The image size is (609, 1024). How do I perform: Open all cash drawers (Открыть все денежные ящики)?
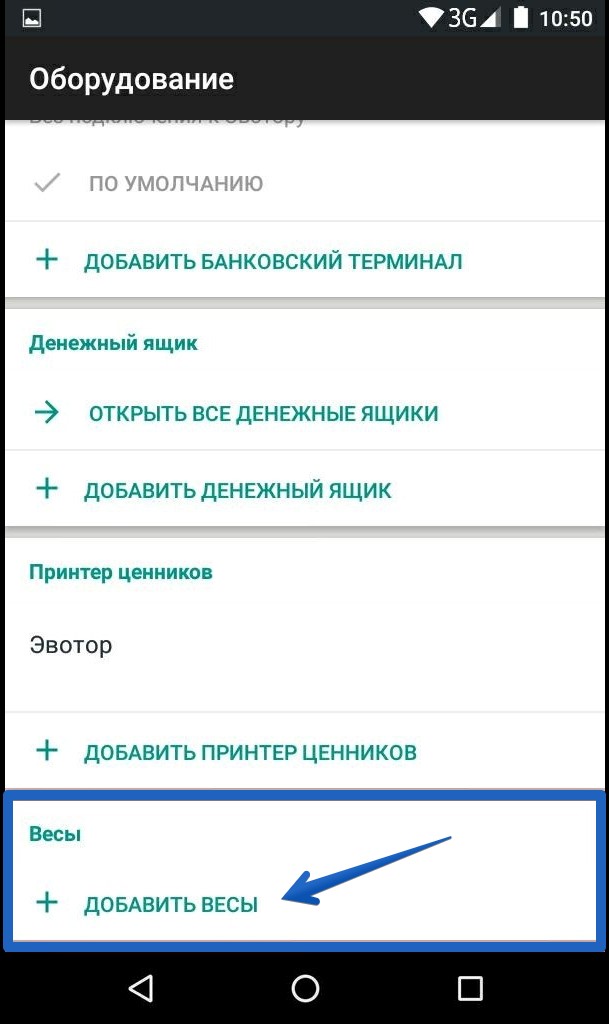(x=263, y=413)
